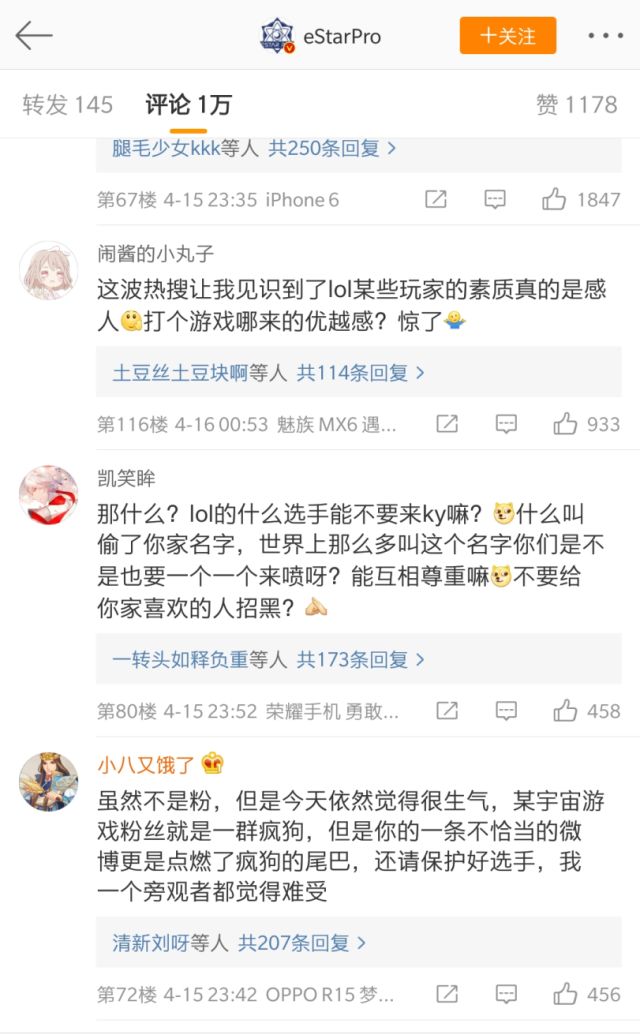640x1034 pixels.
Task: View 闹酱的小丸子's profile avatar
Action: coord(48,270)
